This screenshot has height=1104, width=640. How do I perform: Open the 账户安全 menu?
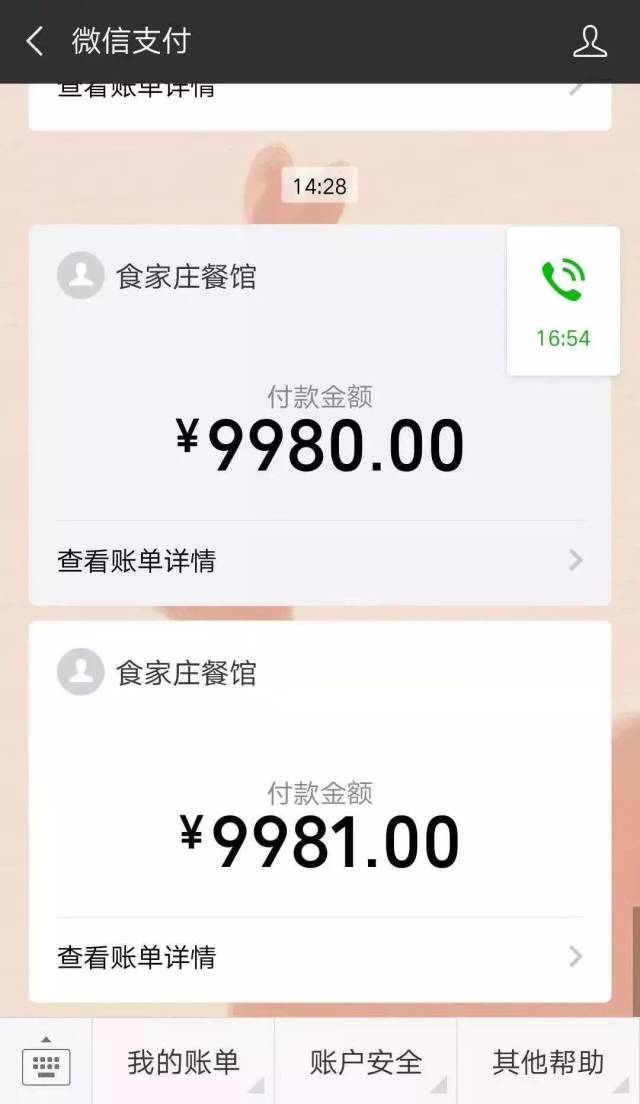(x=366, y=1062)
